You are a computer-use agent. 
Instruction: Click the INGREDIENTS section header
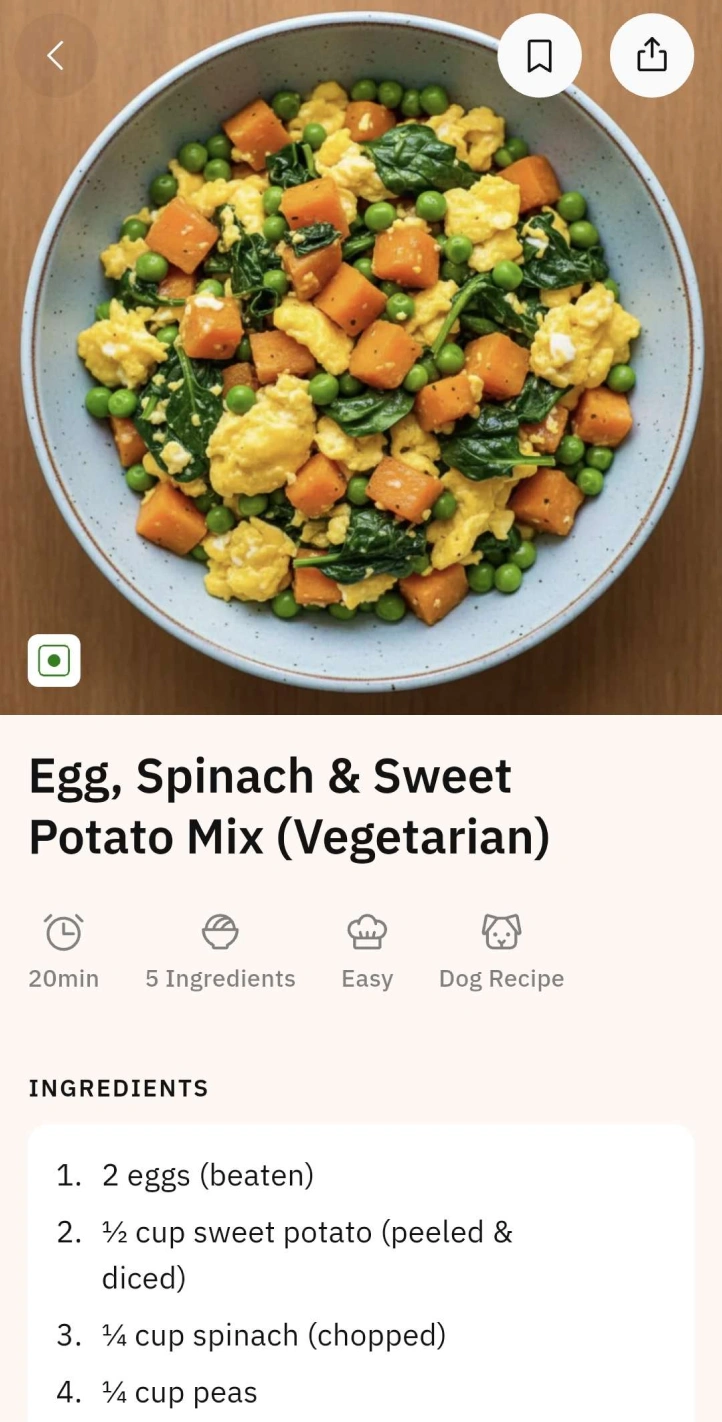[118, 1088]
